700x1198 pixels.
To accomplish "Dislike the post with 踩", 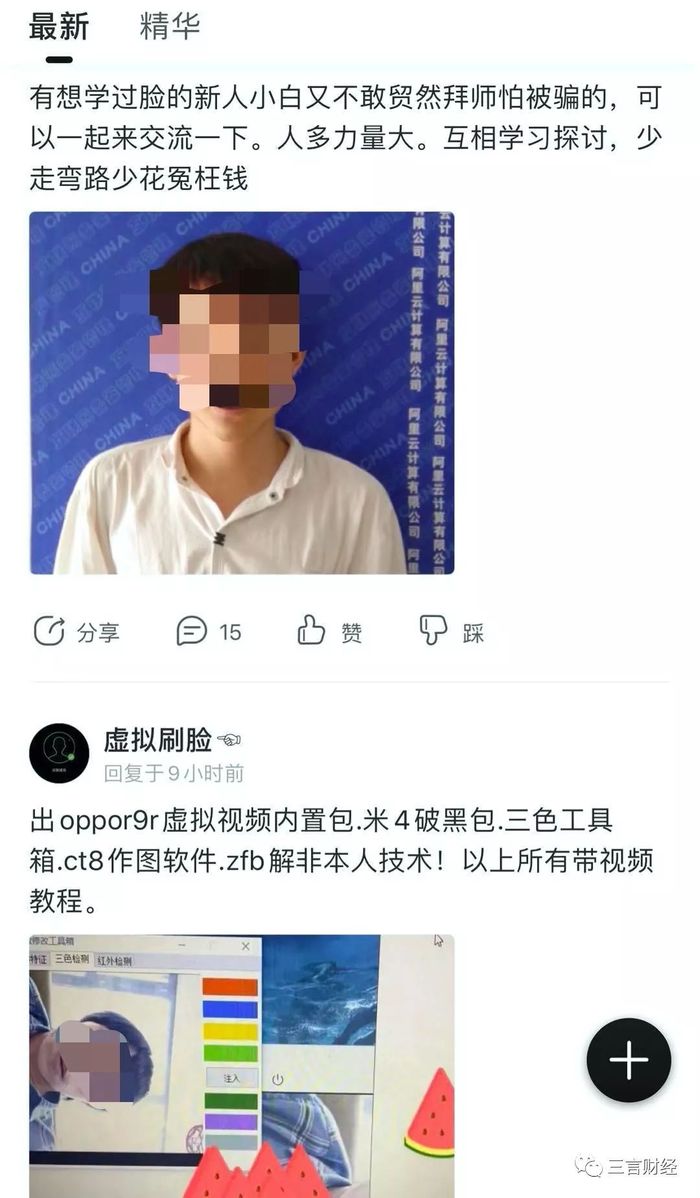I will (451, 632).
